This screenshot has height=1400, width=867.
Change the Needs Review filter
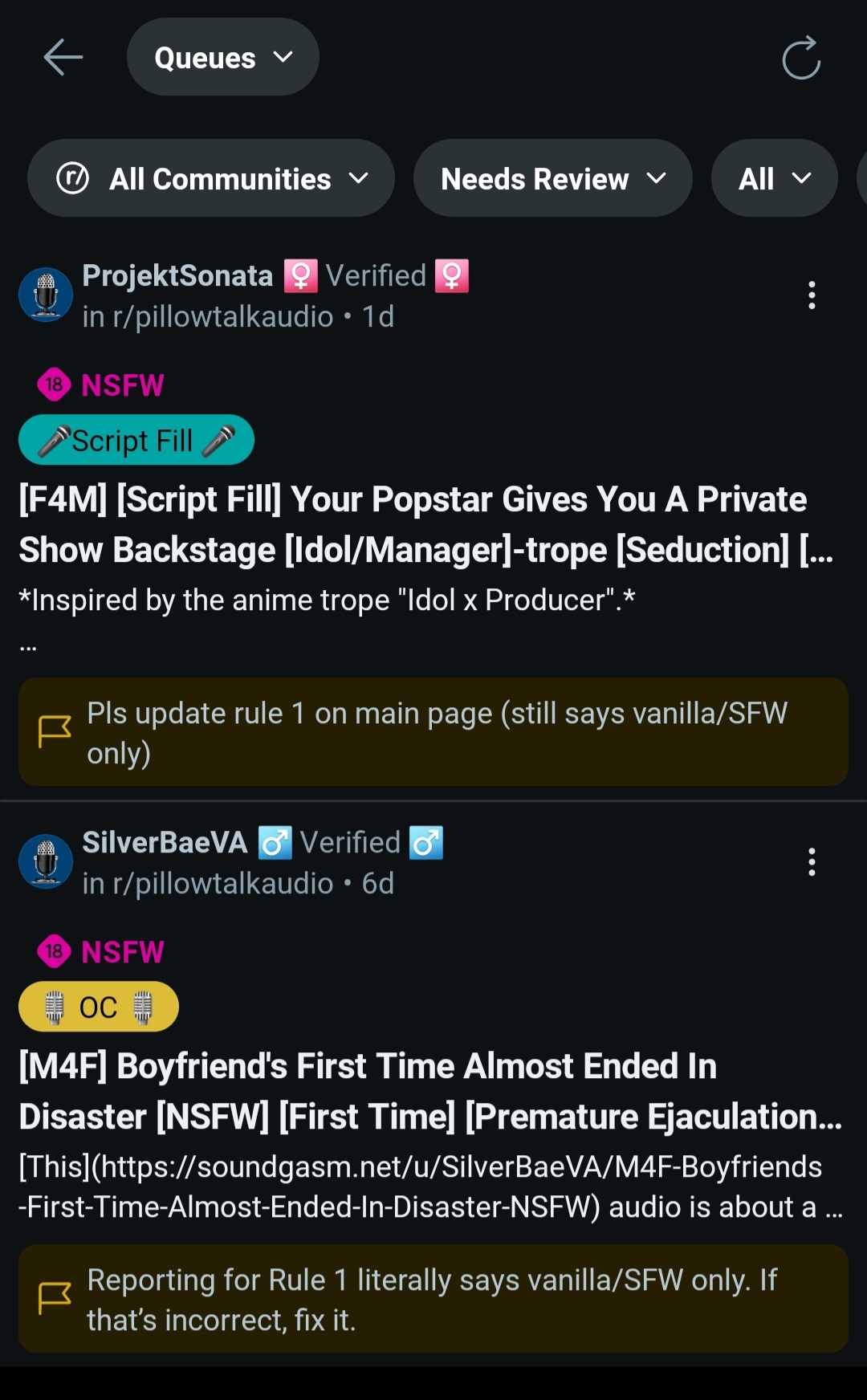pos(552,178)
